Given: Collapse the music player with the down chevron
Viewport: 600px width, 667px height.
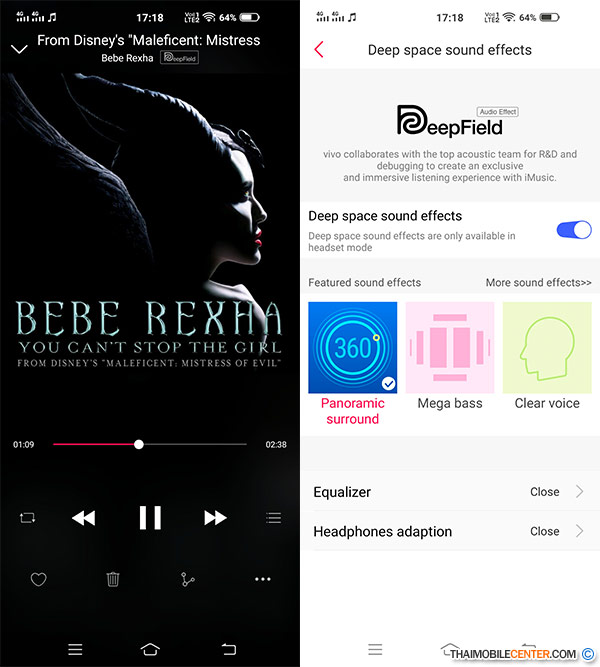Looking at the screenshot, I should click(x=19, y=48).
